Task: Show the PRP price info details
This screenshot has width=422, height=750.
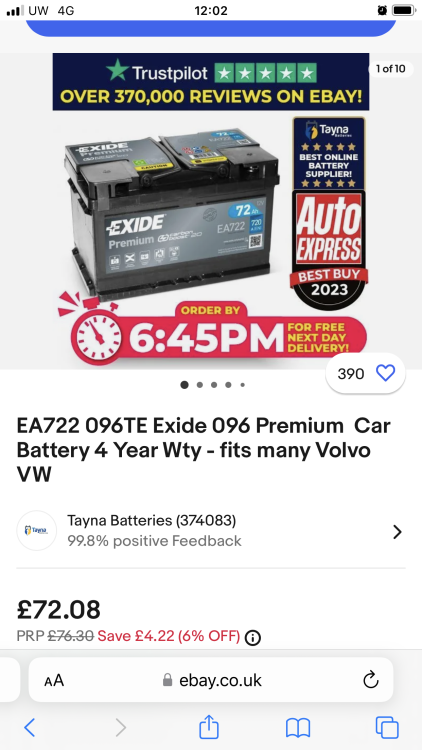Action: click(253, 637)
